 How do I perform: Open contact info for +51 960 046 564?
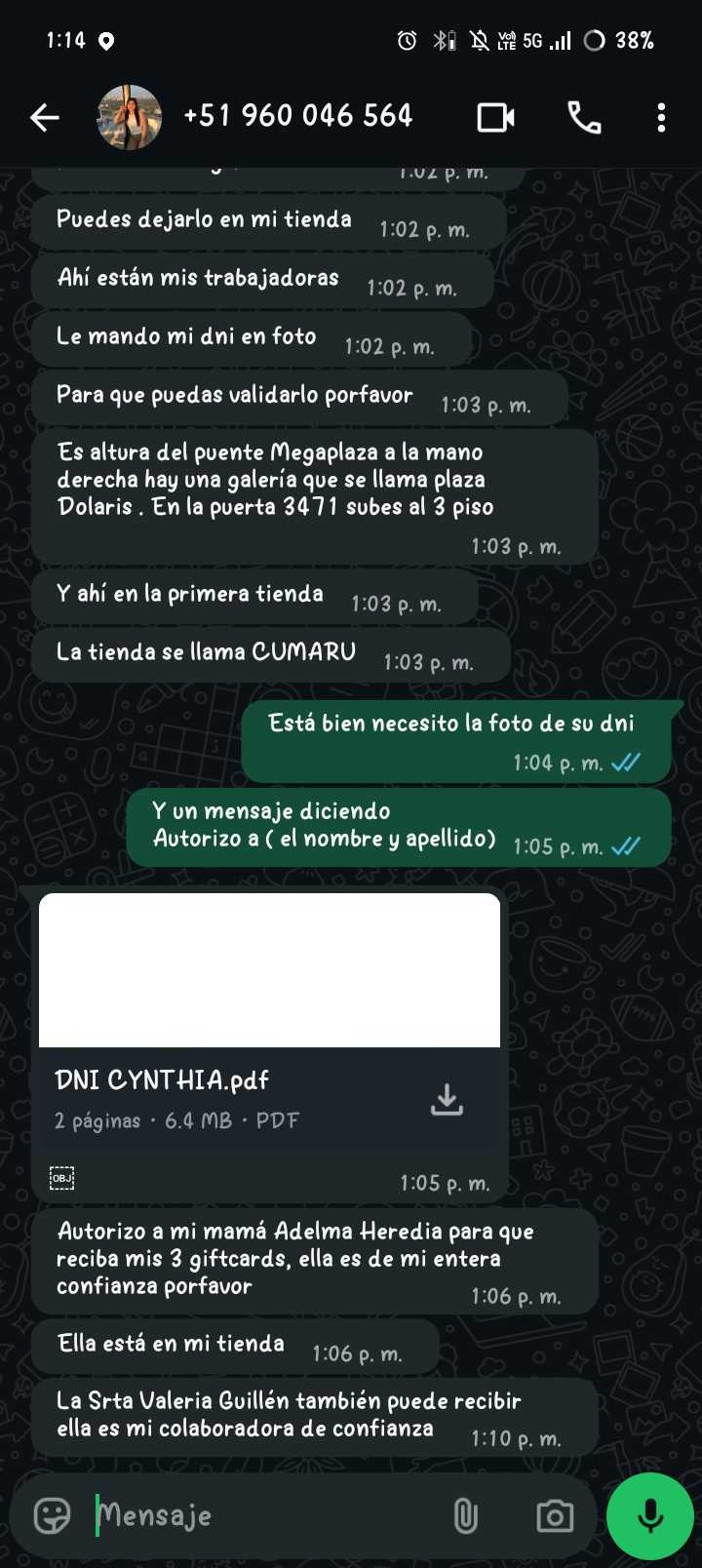298,117
